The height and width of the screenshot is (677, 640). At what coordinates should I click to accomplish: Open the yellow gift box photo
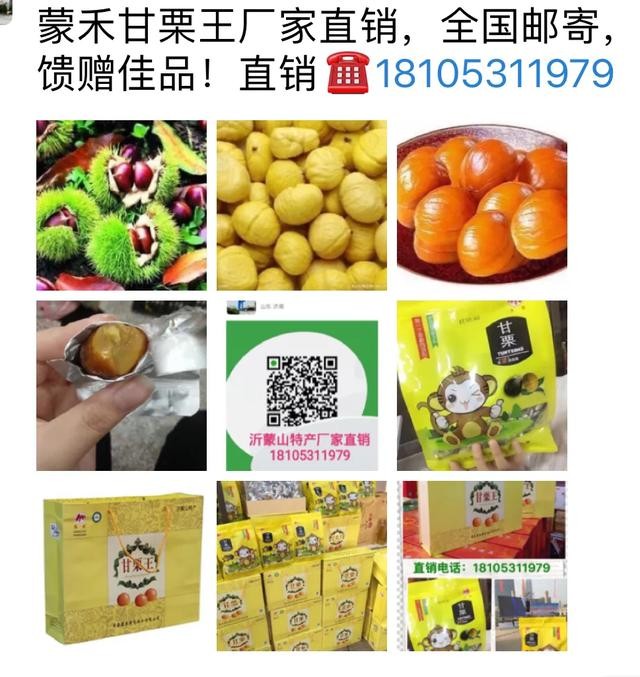(121, 566)
